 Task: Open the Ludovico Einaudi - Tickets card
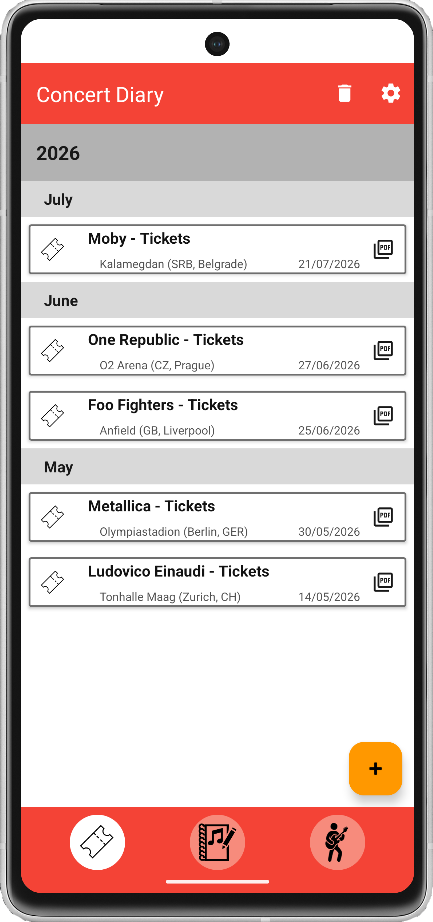217,582
